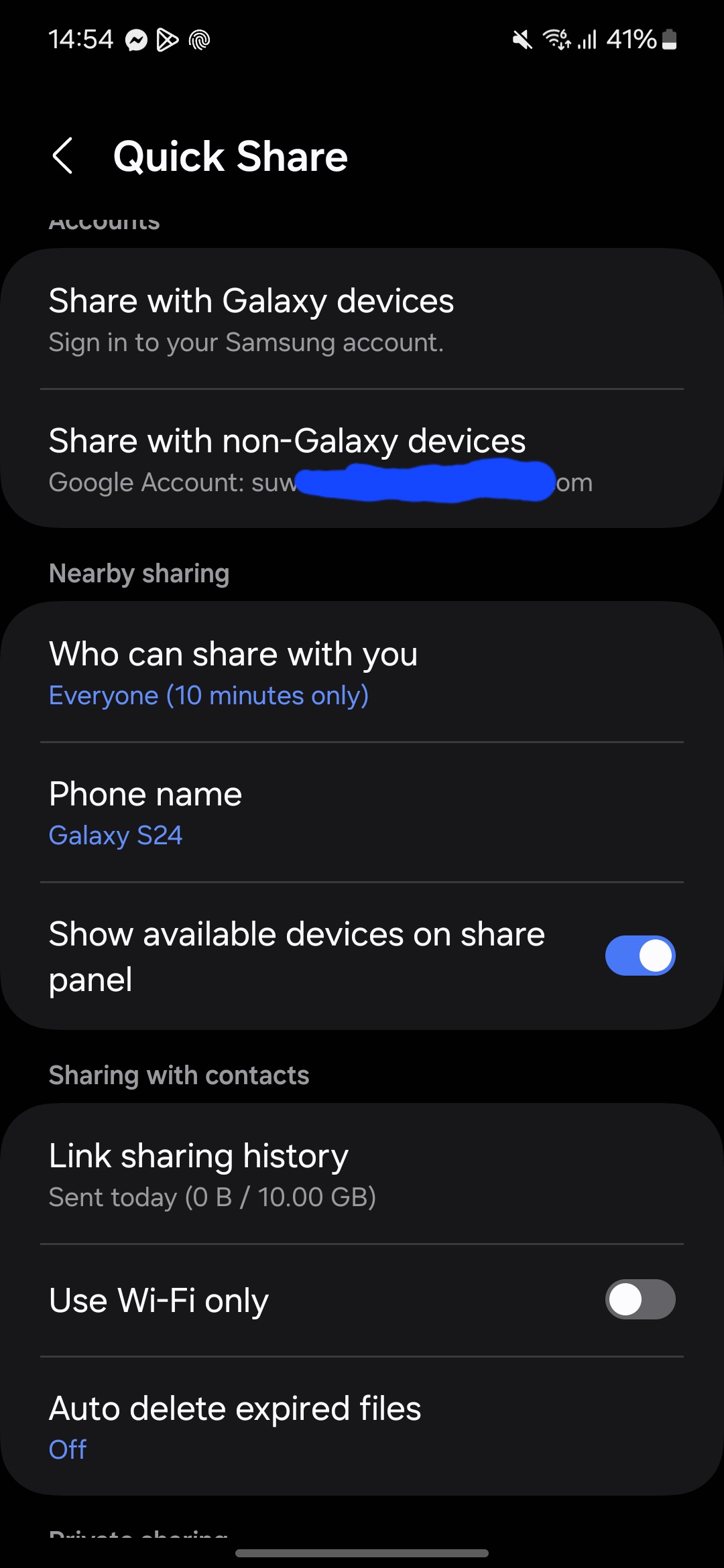Disable showing available devices on share panel
The image size is (724, 1568).
click(x=640, y=956)
